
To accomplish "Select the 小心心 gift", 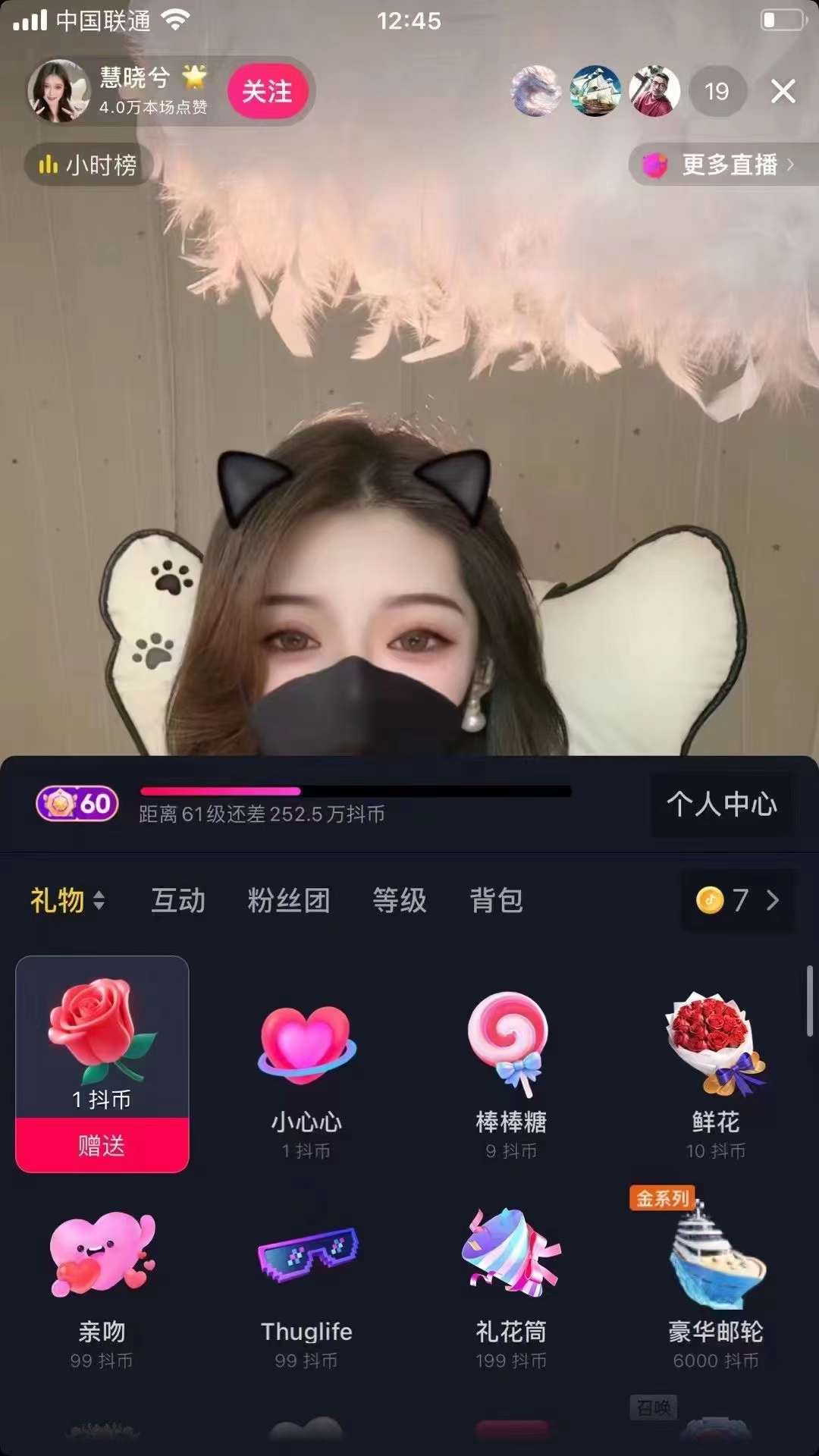I will point(306,1077).
